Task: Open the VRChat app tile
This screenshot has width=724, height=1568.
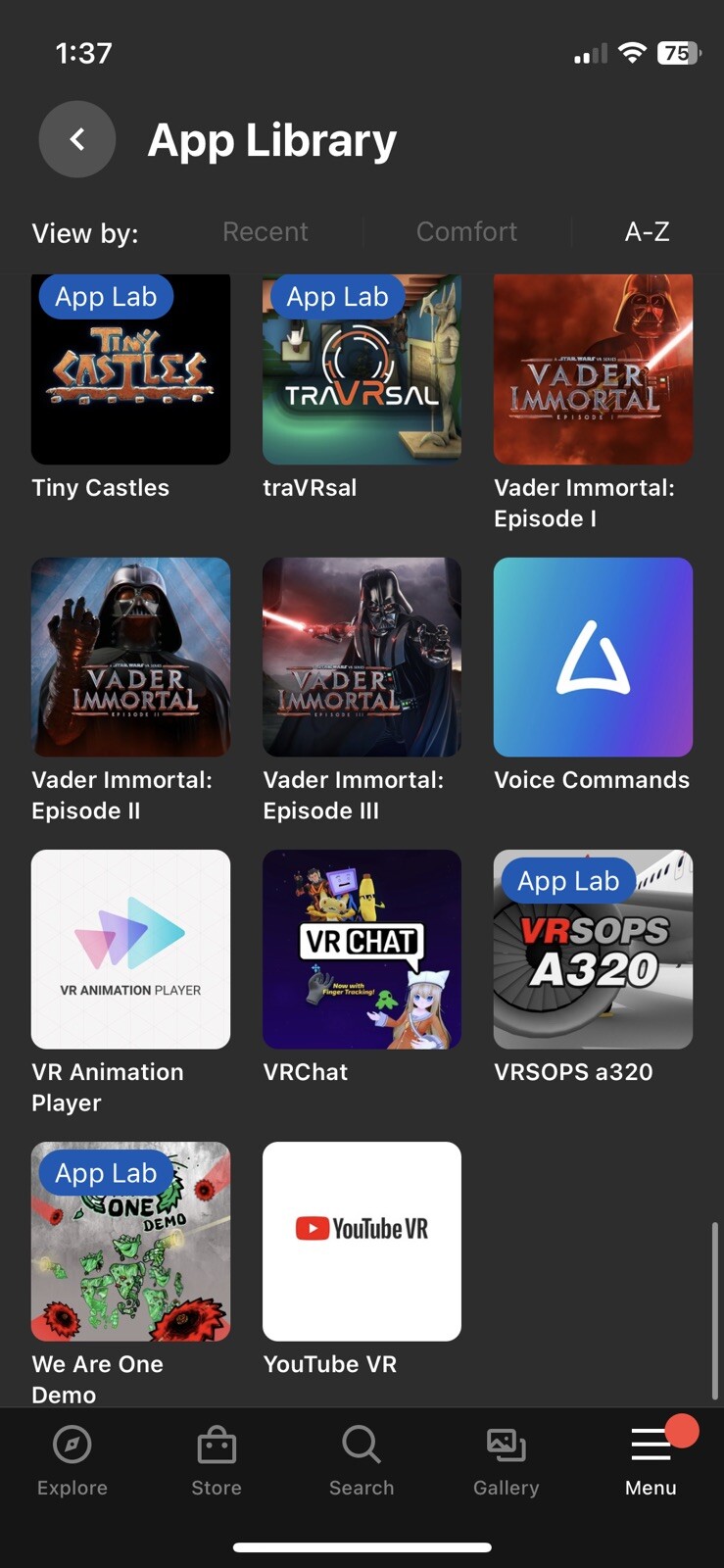Action: pos(362,949)
